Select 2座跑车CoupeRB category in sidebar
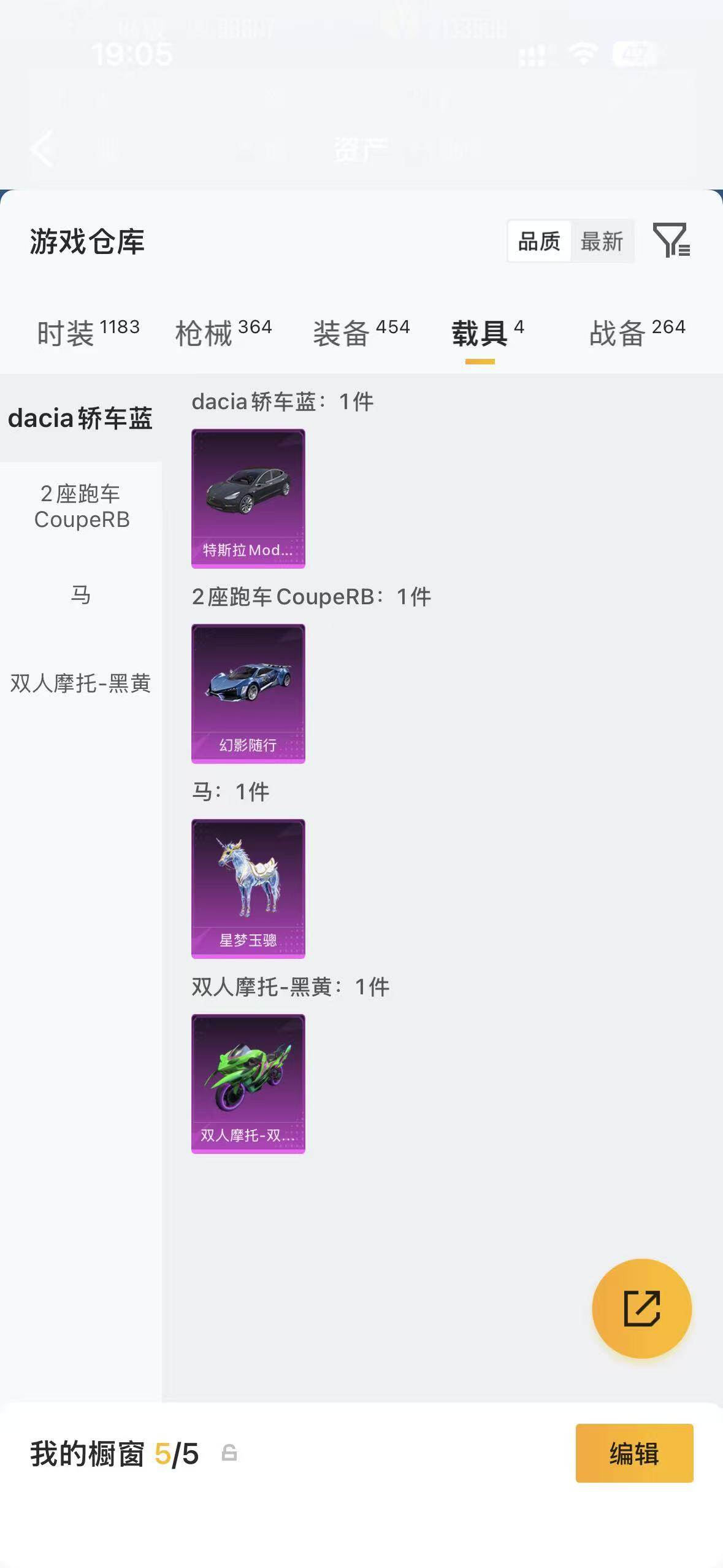723x1568 pixels. tap(80, 504)
